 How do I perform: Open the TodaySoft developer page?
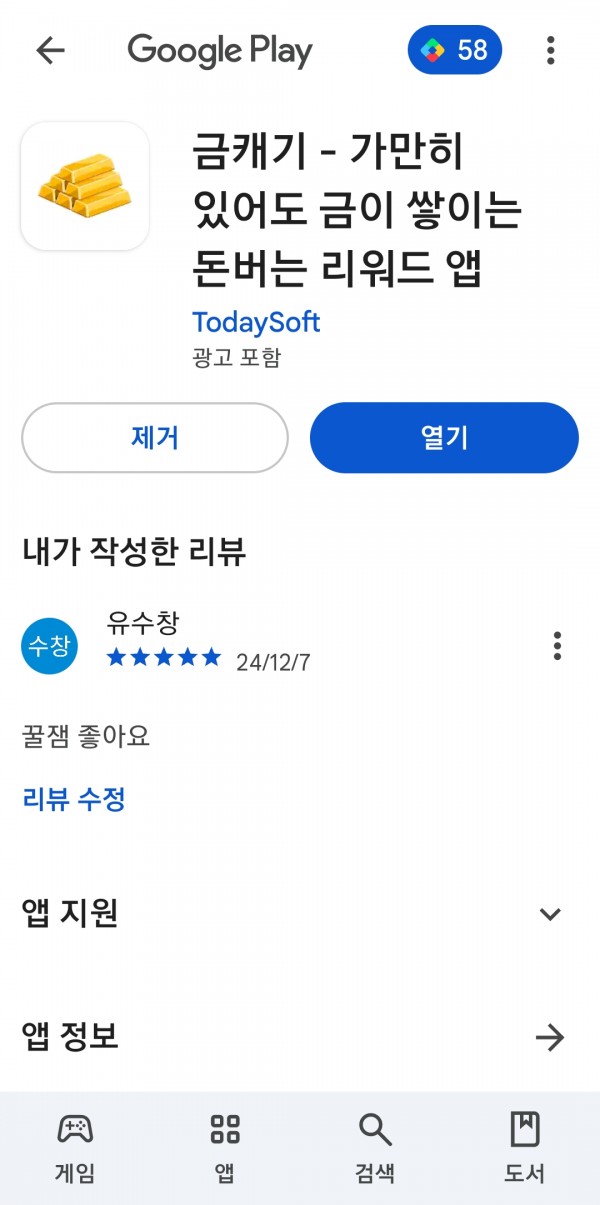click(256, 322)
